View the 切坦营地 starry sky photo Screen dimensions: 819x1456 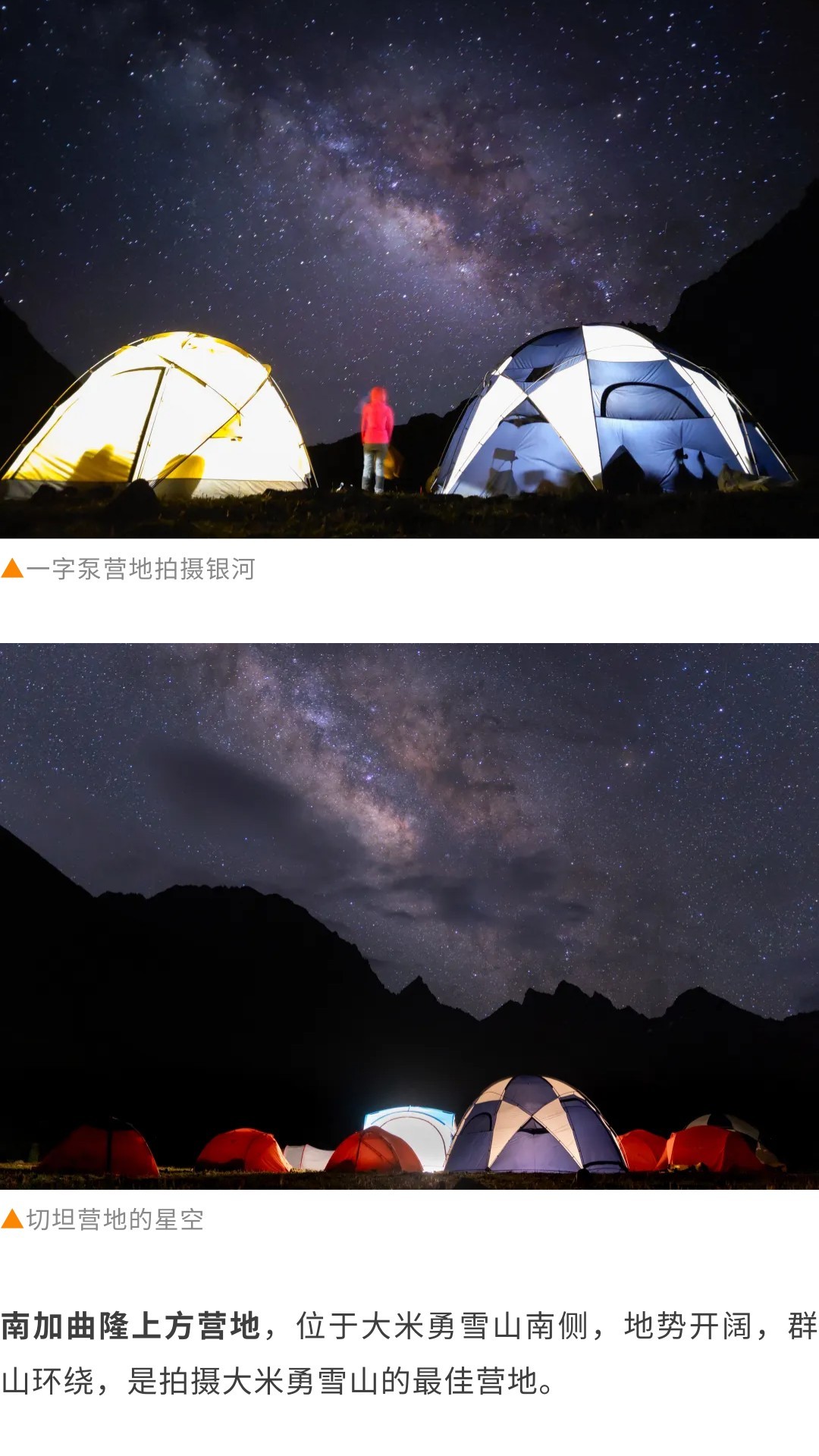pos(409,915)
